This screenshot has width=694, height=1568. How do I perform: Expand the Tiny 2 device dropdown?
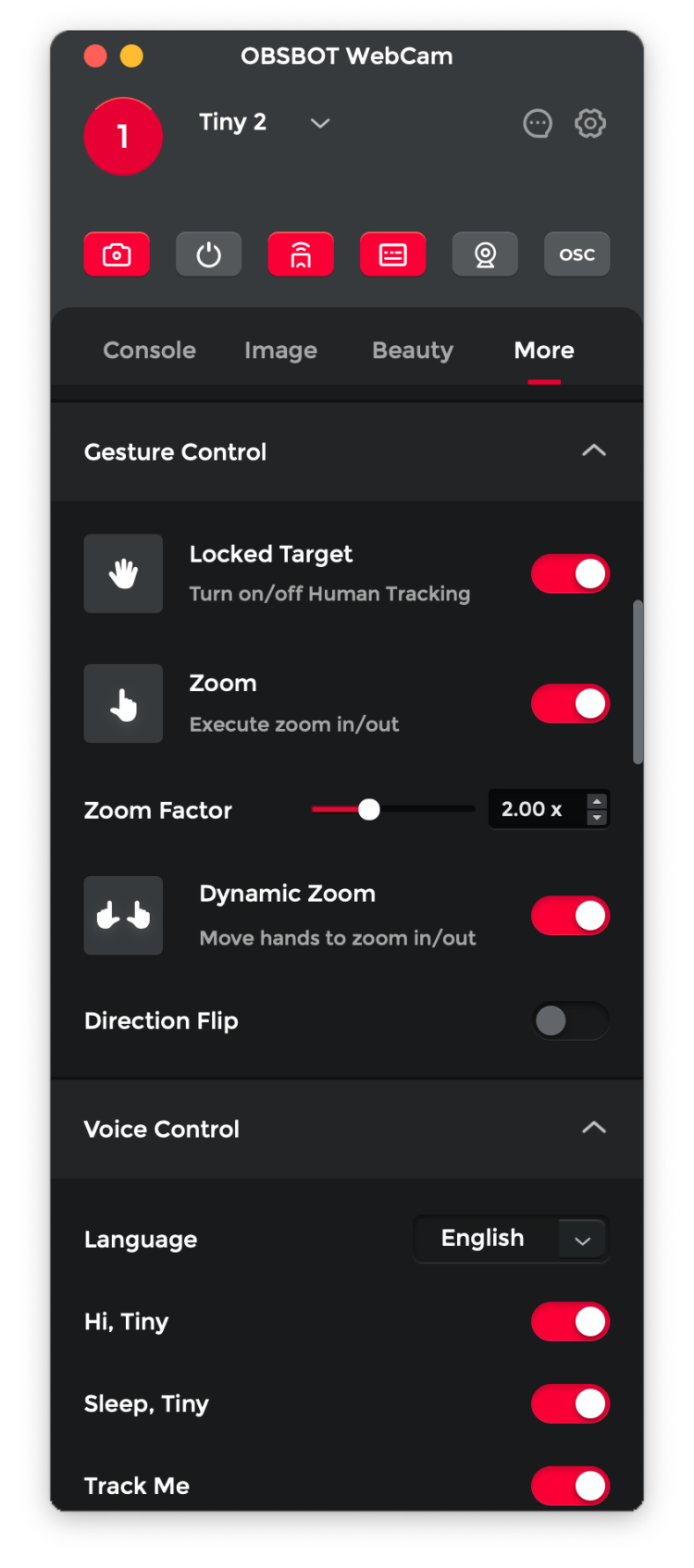[320, 123]
